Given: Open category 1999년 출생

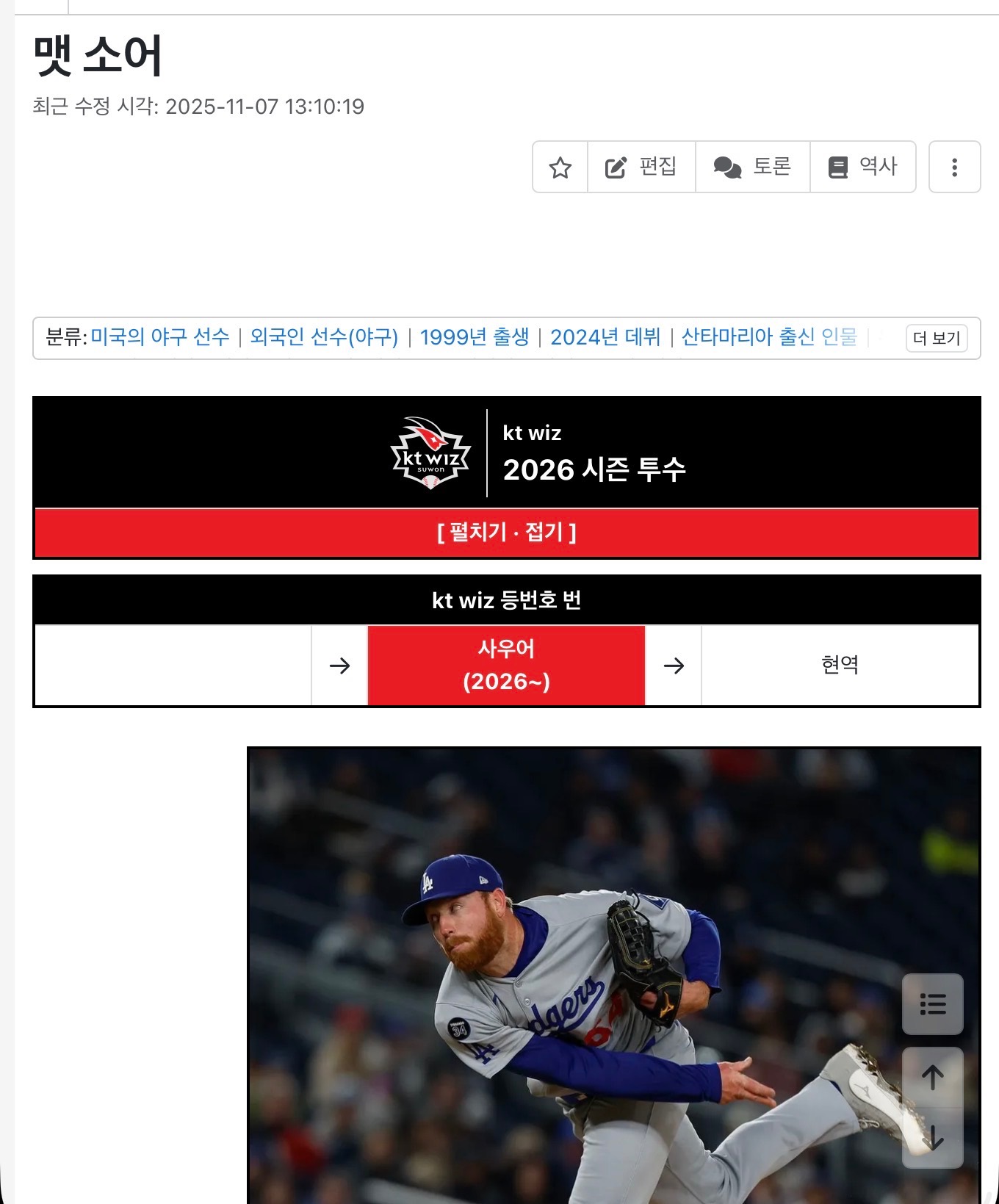Looking at the screenshot, I should pyautogui.click(x=474, y=337).
